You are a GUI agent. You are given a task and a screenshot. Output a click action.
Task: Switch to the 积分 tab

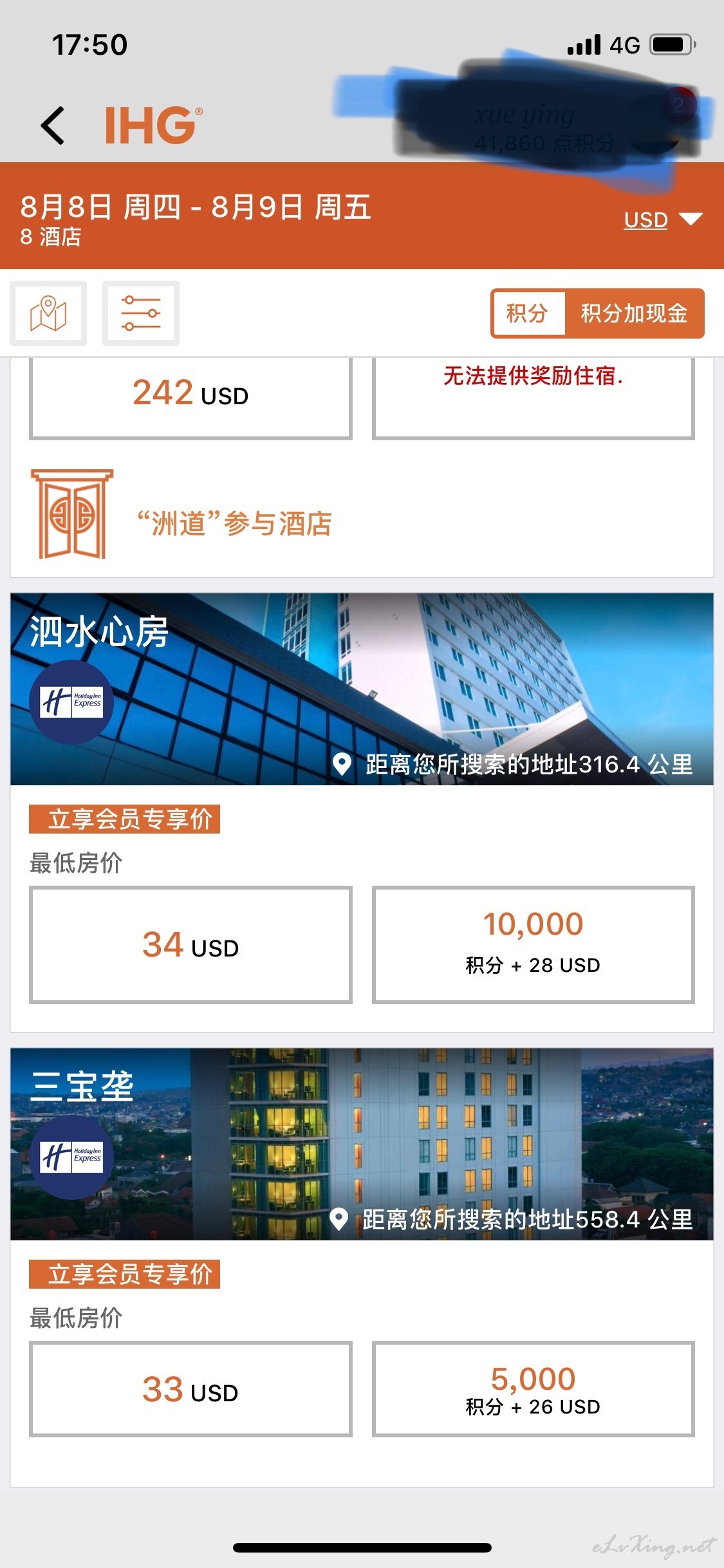[x=528, y=313]
